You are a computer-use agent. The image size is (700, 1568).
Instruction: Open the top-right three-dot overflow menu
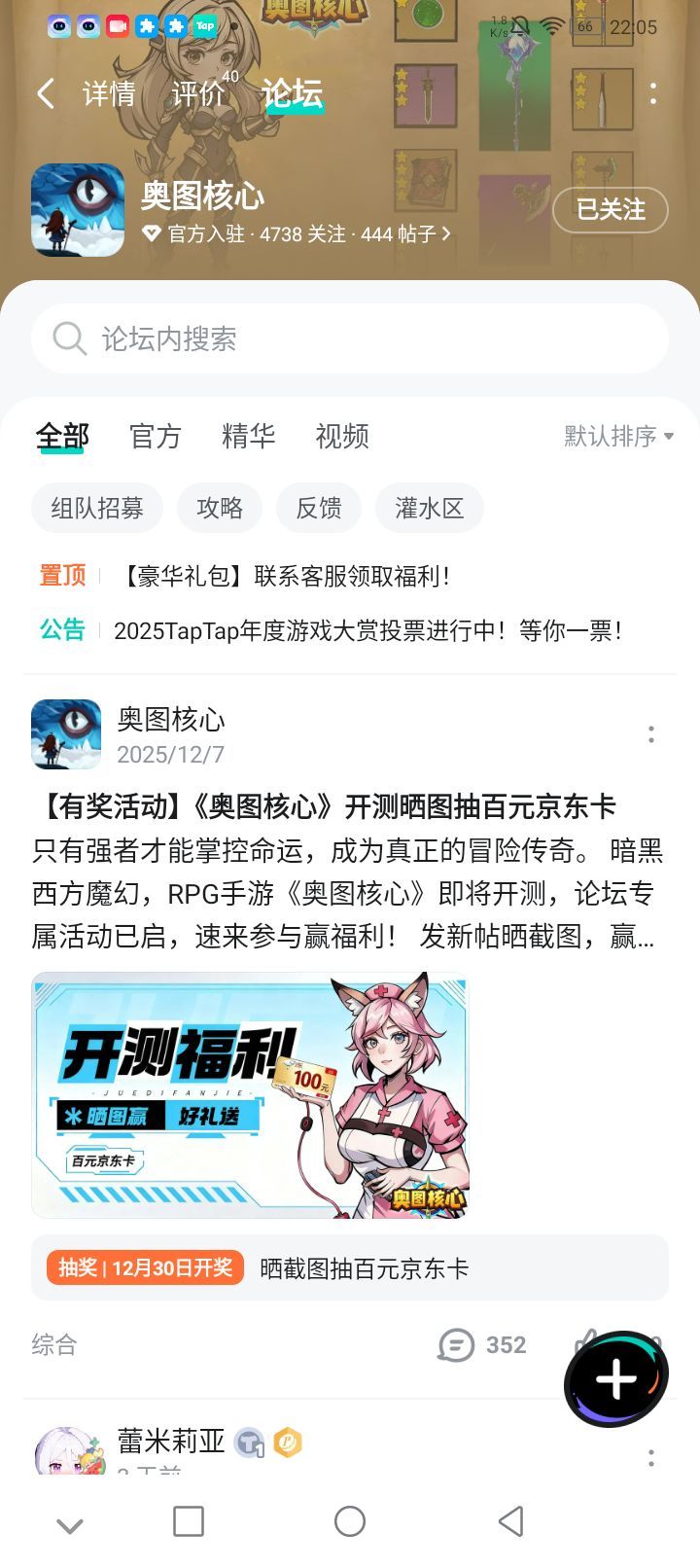coord(652,92)
